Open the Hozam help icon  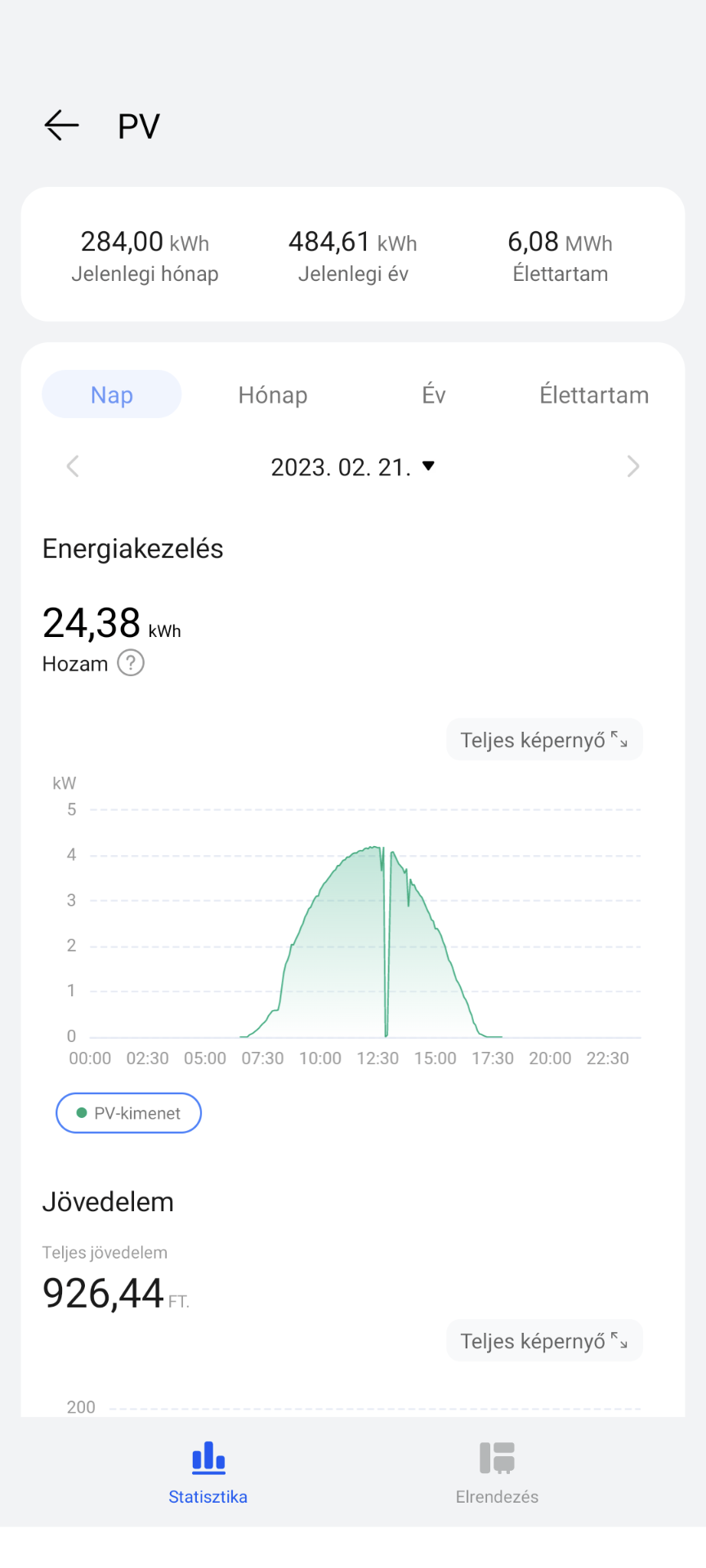pos(131,663)
